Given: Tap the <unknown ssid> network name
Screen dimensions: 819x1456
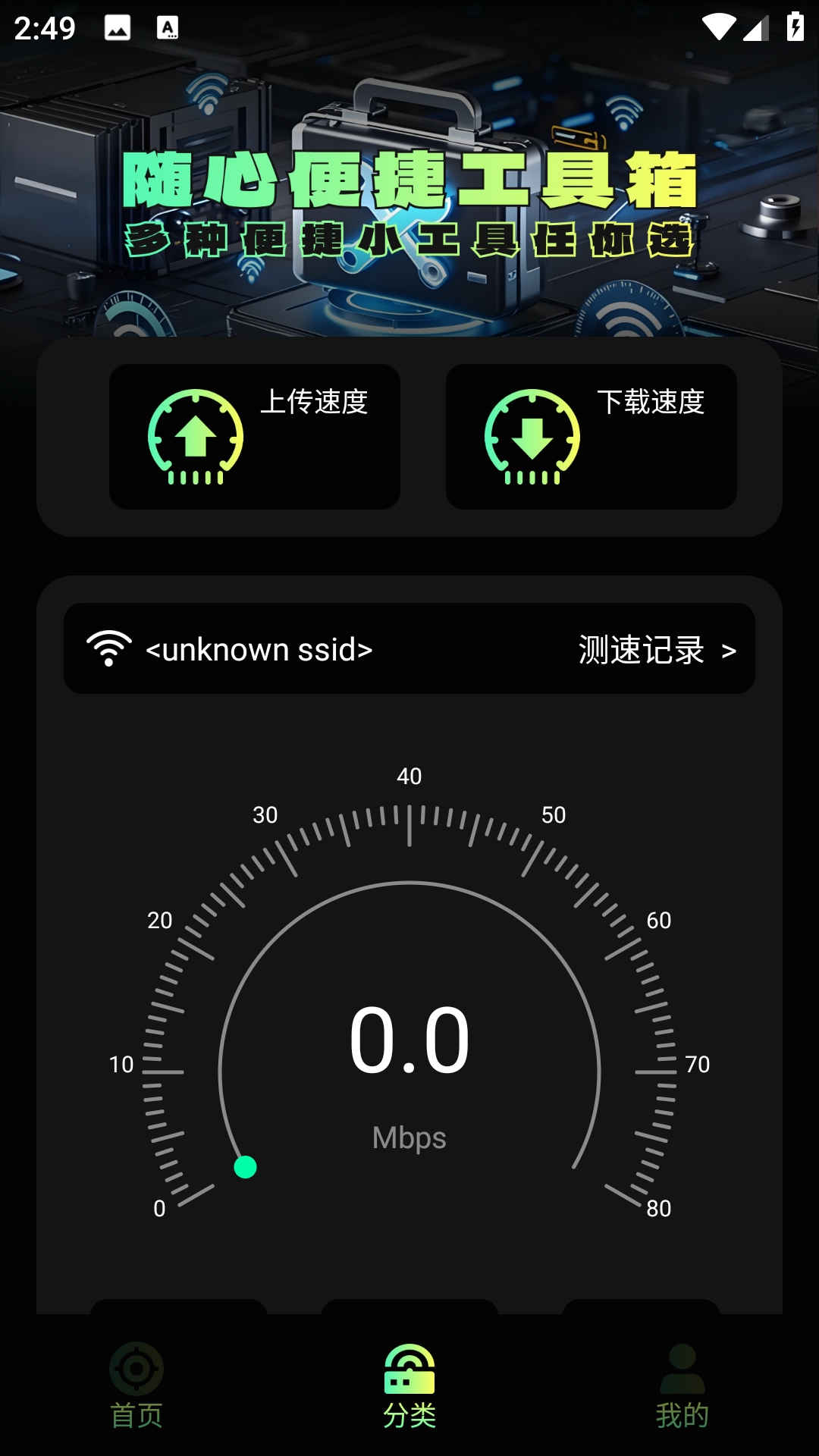Looking at the screenshot, I should pyautogui.click(x=260, y=649).
